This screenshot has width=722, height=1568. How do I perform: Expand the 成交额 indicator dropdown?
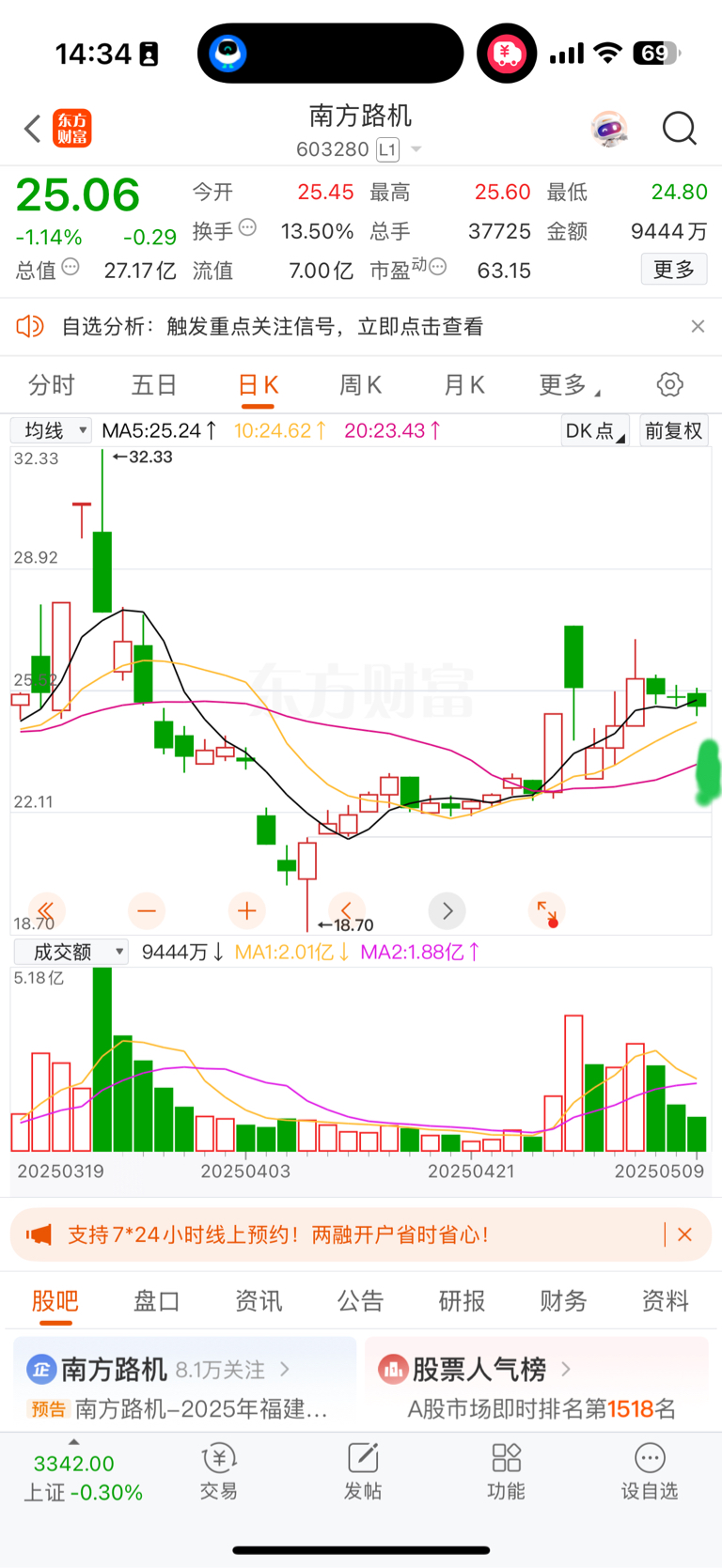coord(71,952)
